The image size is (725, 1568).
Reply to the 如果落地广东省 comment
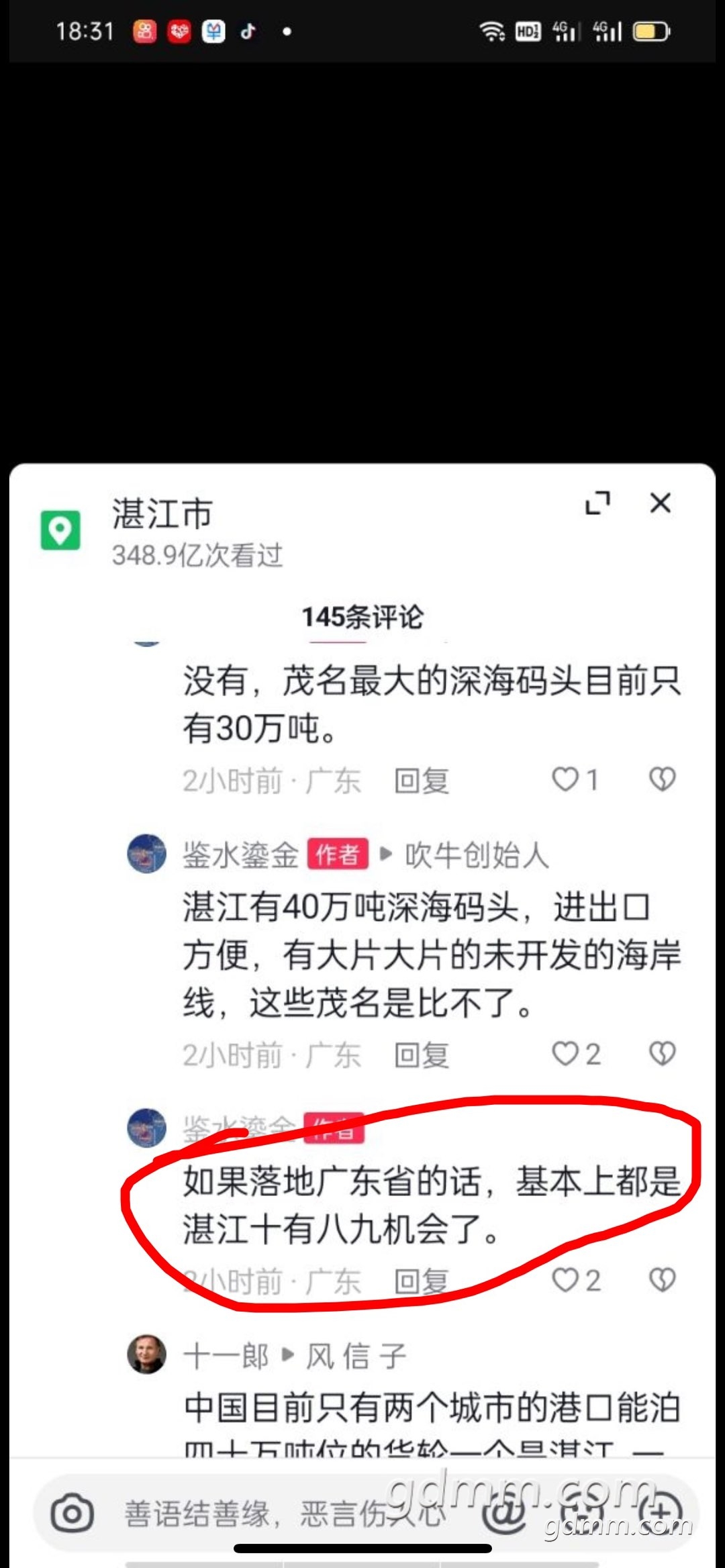[x=422, y=1281]
